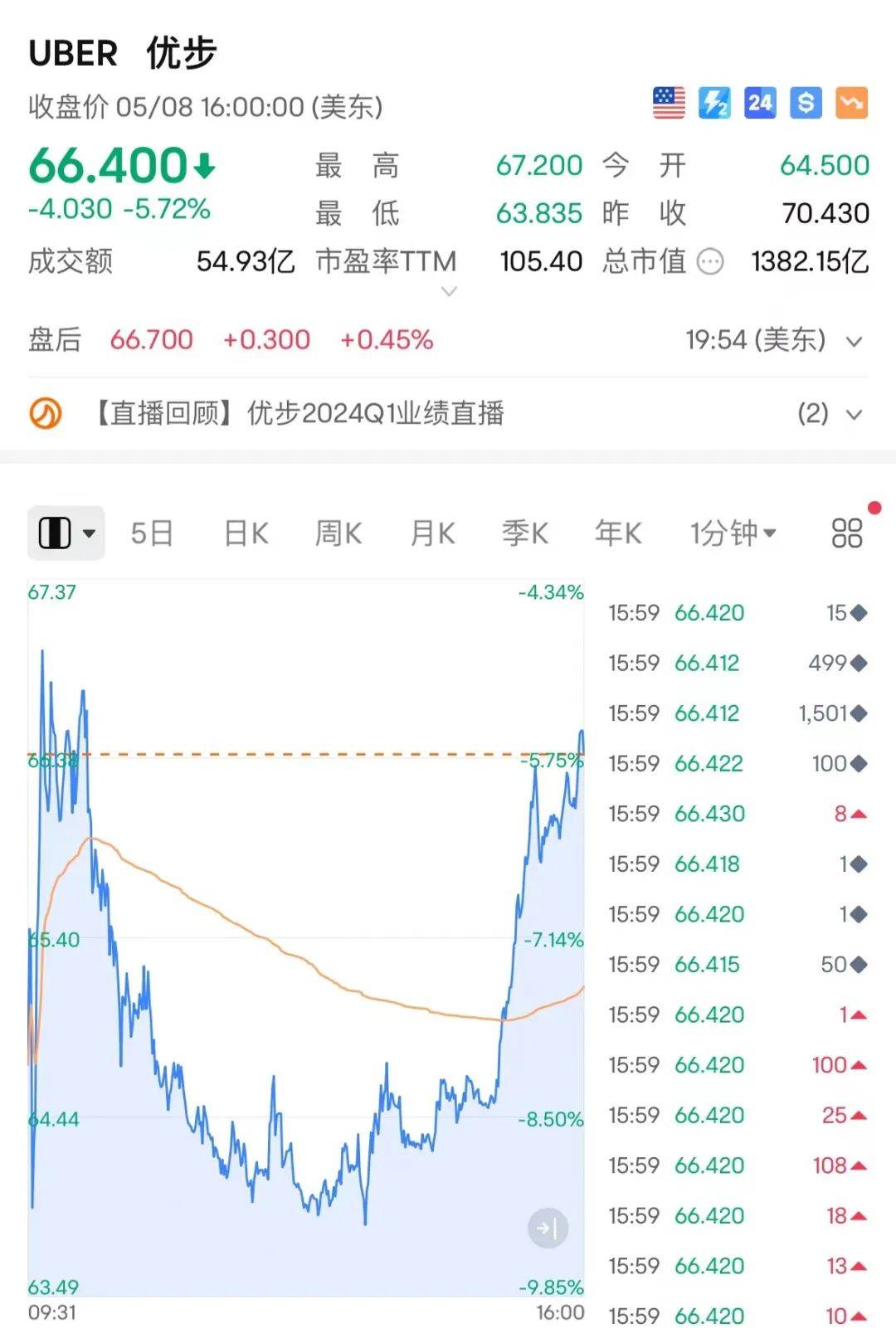Switch to the 日K tab

pos(244,533)
